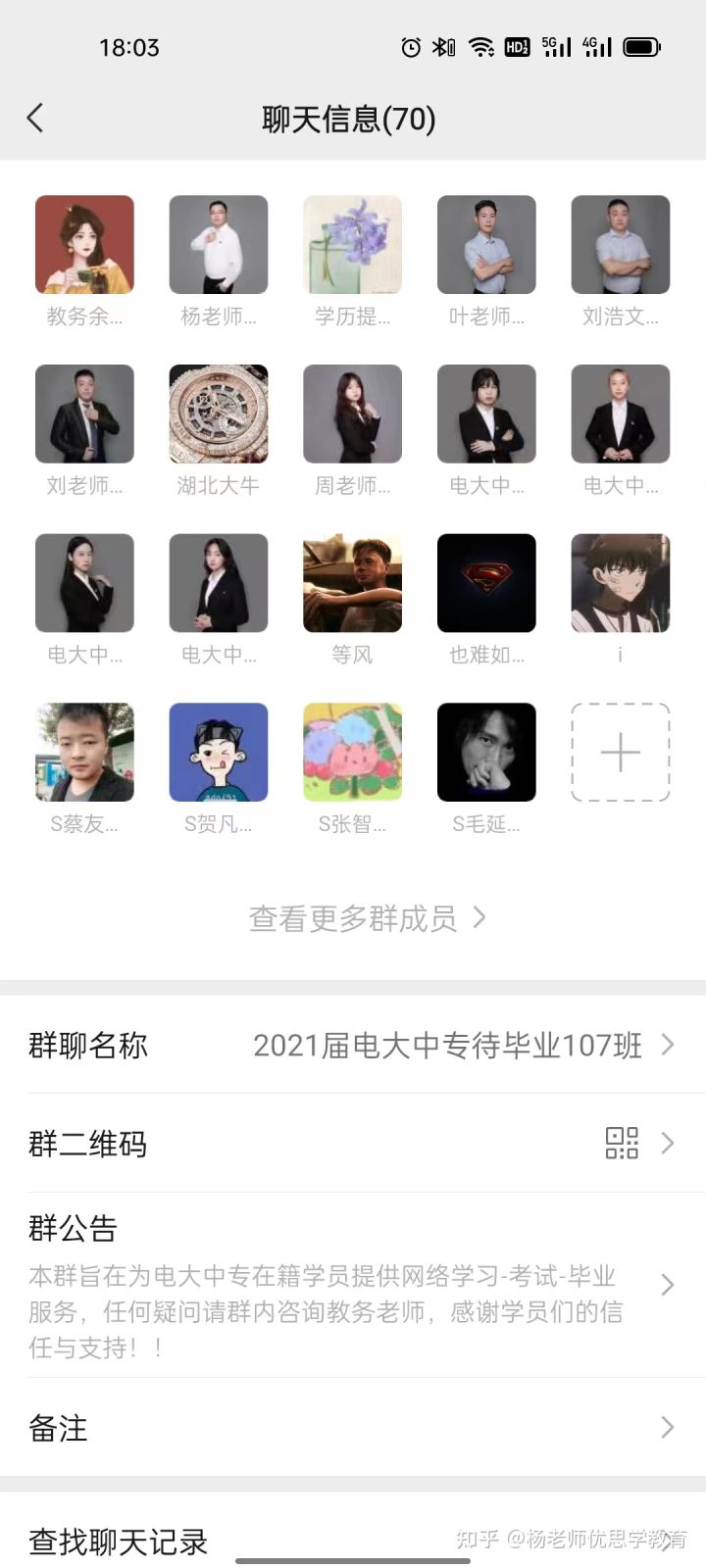Open the group announcement
This screenshot has height=1568, width=706.
[353, 1285]
